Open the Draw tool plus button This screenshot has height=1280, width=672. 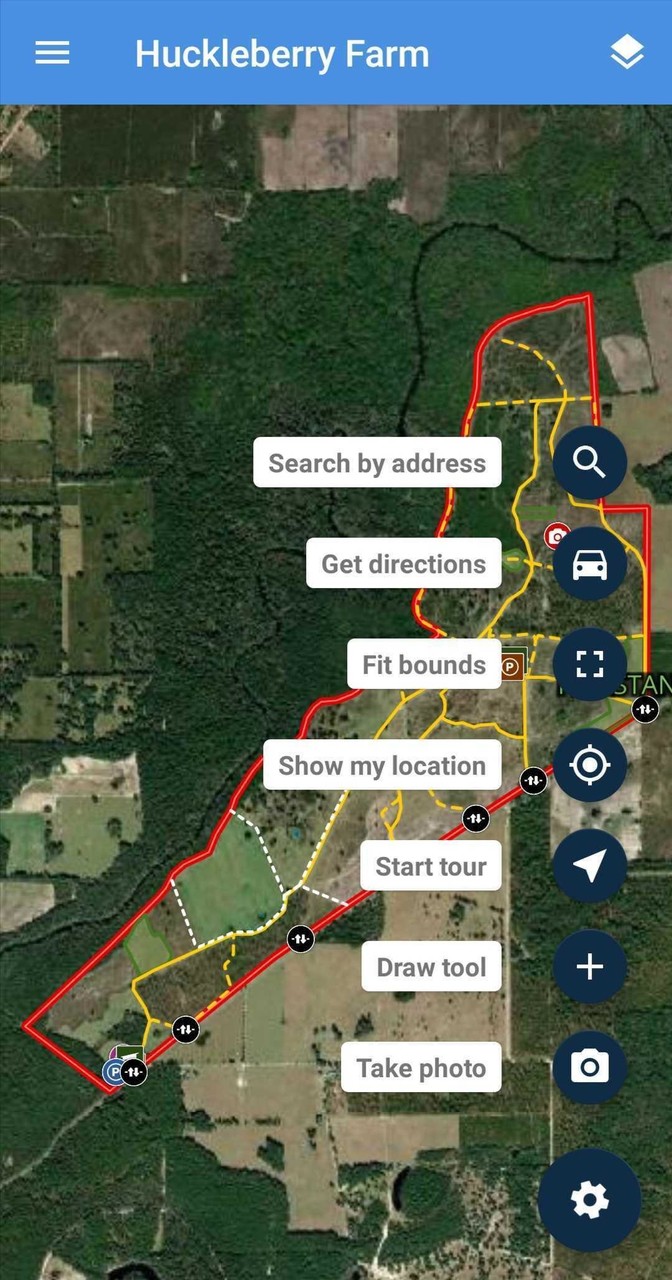click(590, 967)
